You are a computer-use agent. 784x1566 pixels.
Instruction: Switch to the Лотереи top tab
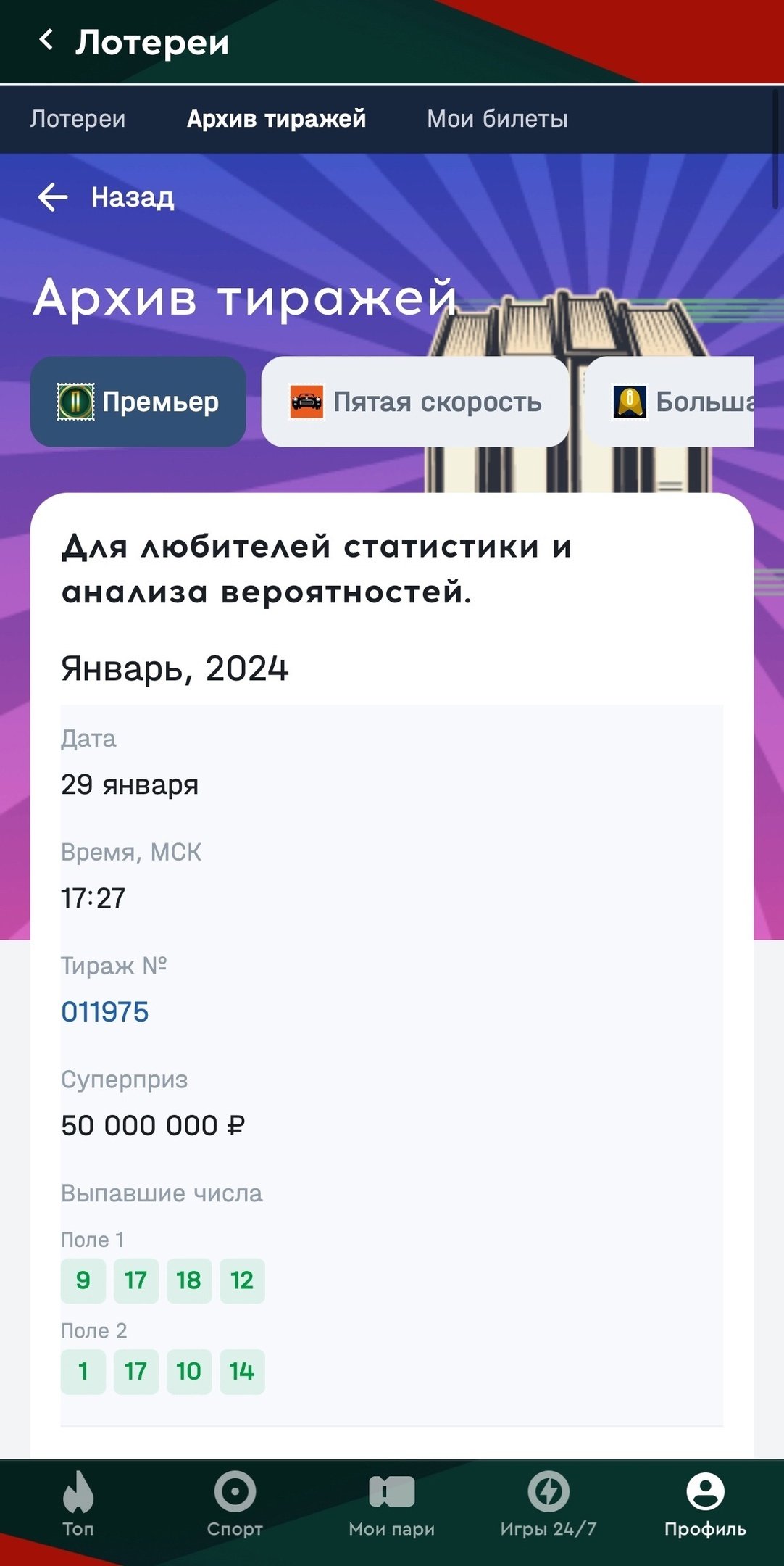click(78, 119)
